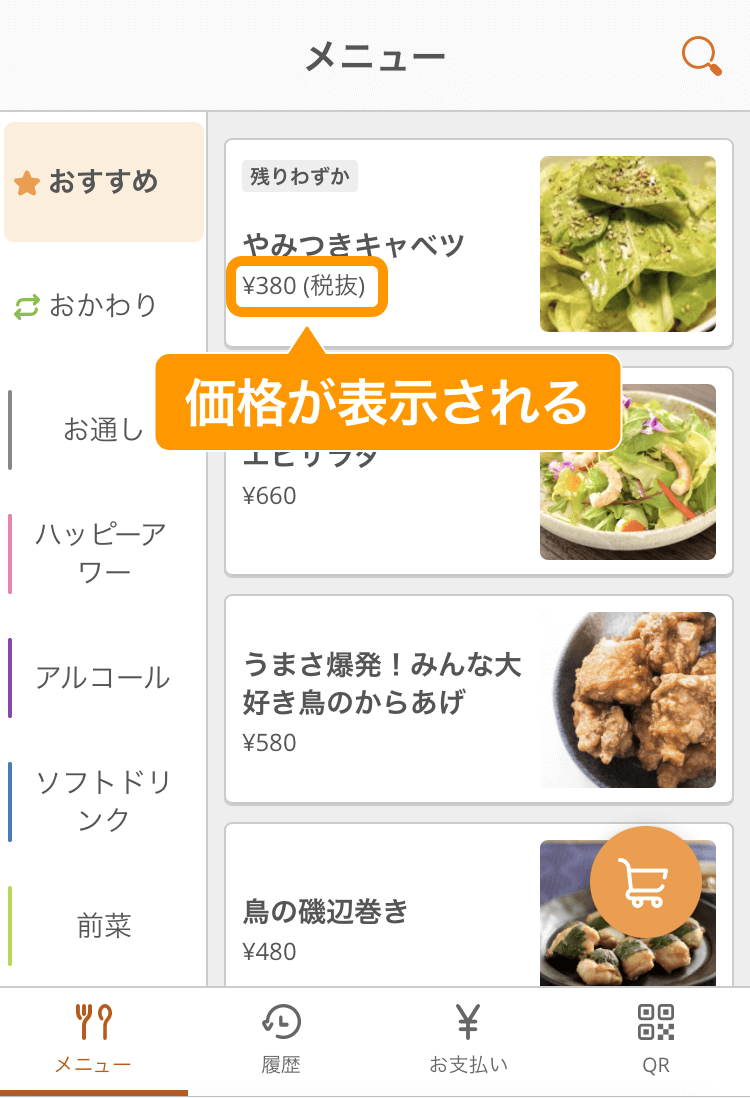Screen dimensions: 750x1098
Task: Click the star icon beside おすすめ
Action: (x=28, y=183)
